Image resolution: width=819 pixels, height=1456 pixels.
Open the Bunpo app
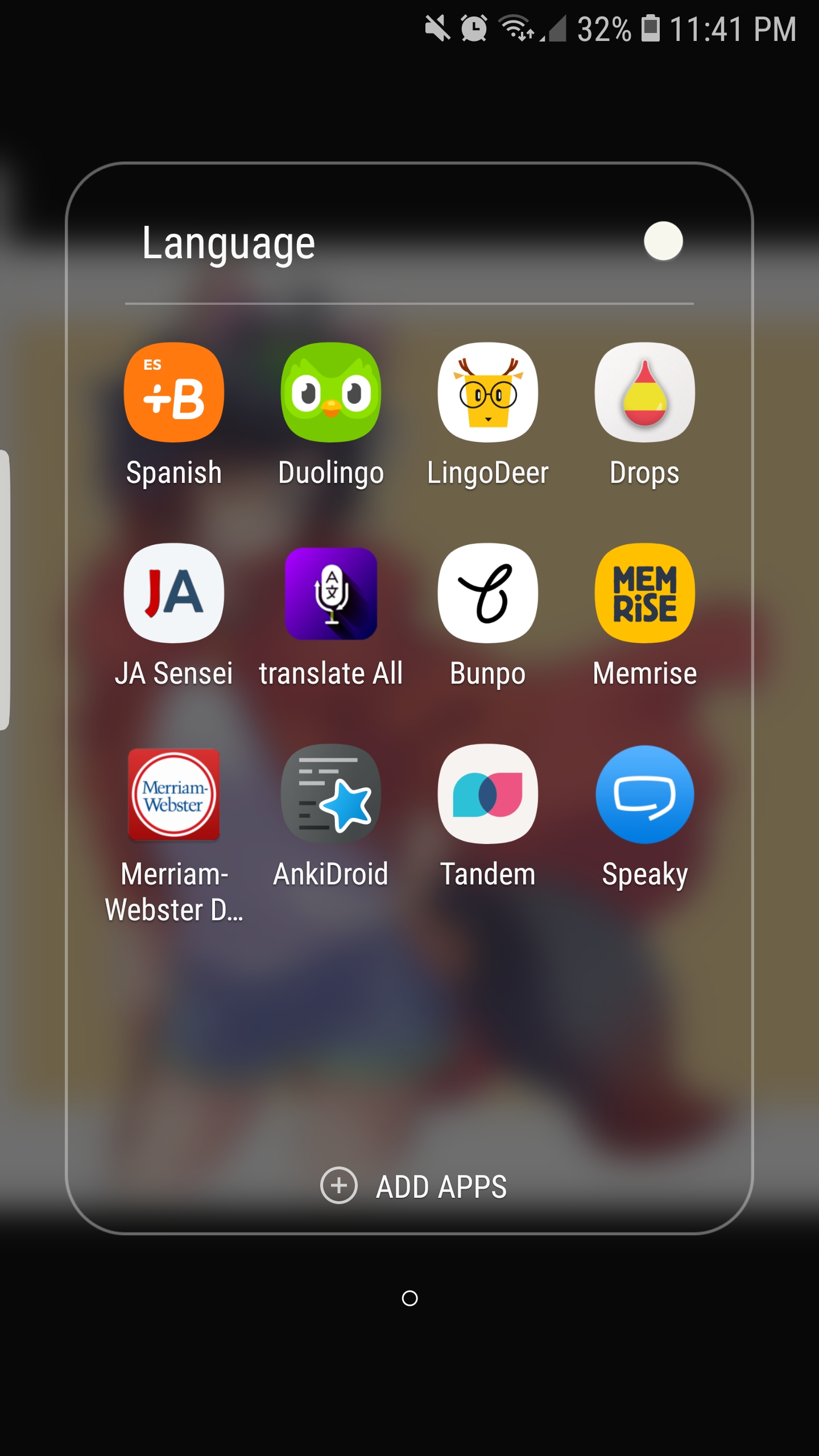click(488, 593)
